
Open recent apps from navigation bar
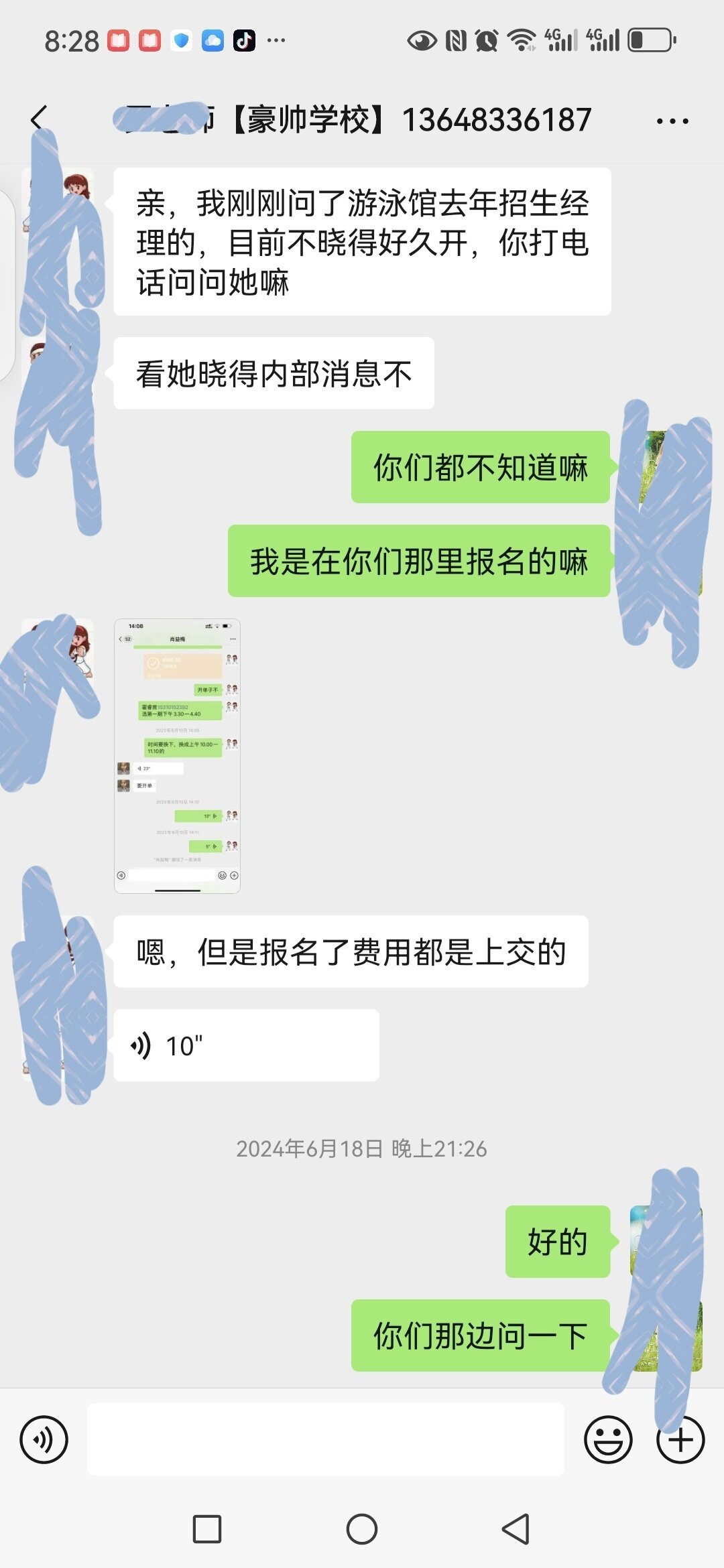[207, 1529]
